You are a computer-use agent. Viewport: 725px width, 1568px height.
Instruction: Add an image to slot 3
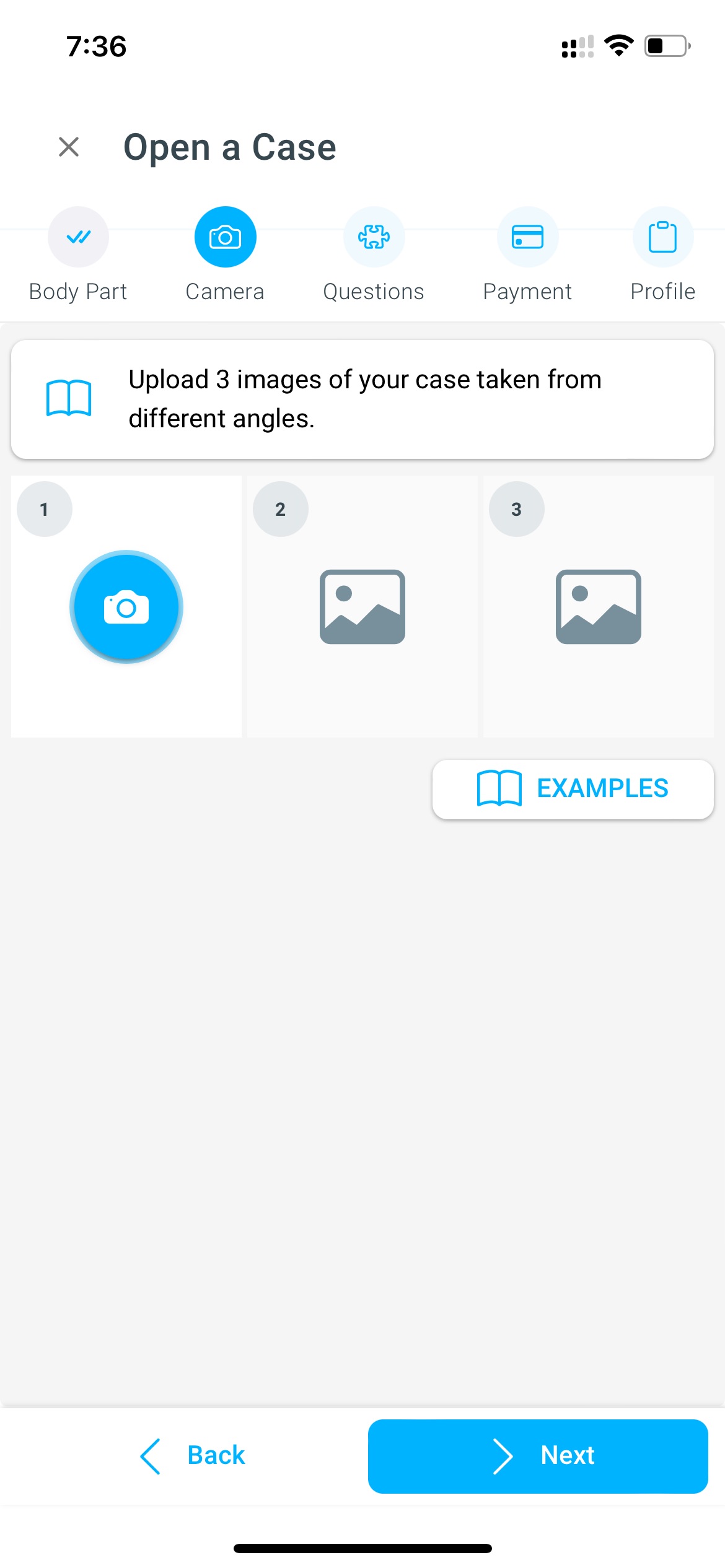click(599, 607)
